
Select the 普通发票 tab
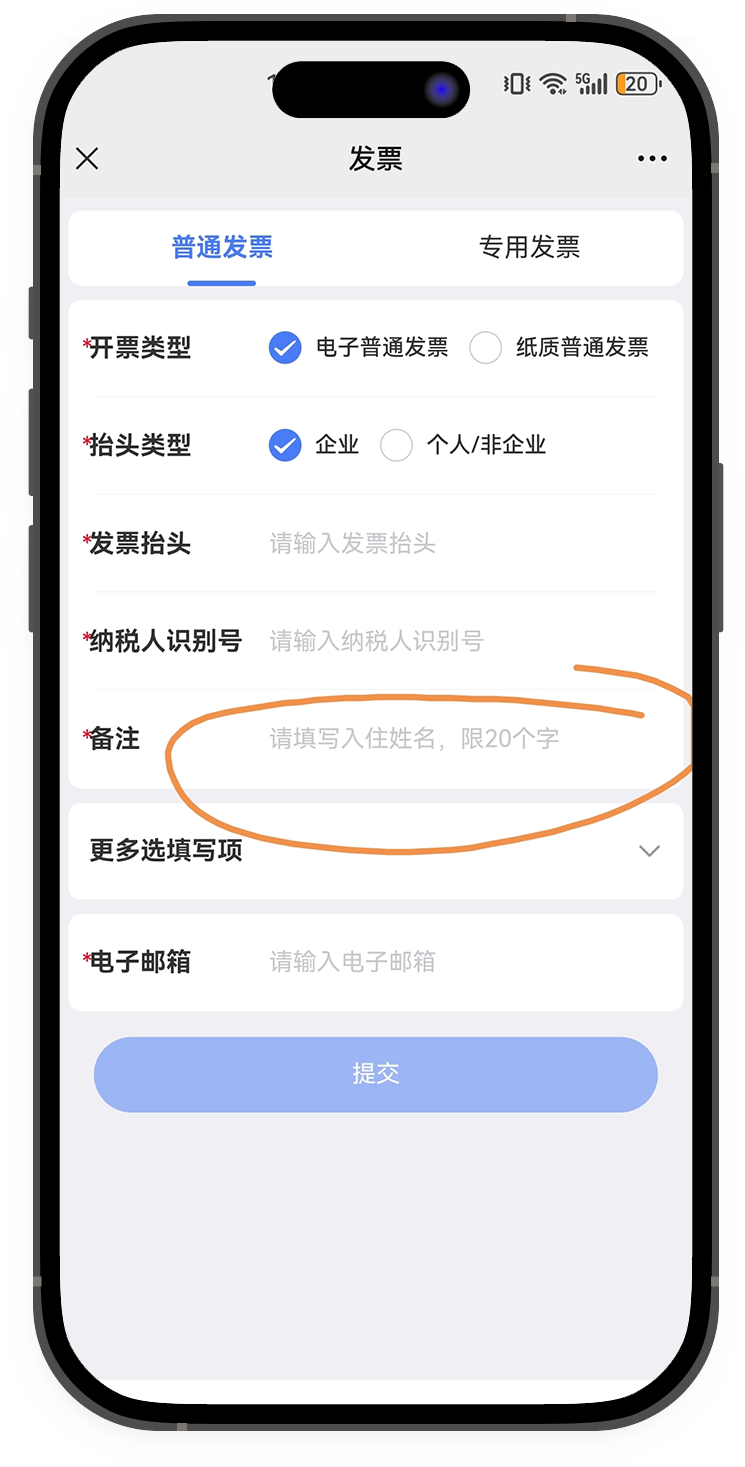pos(222,247)
